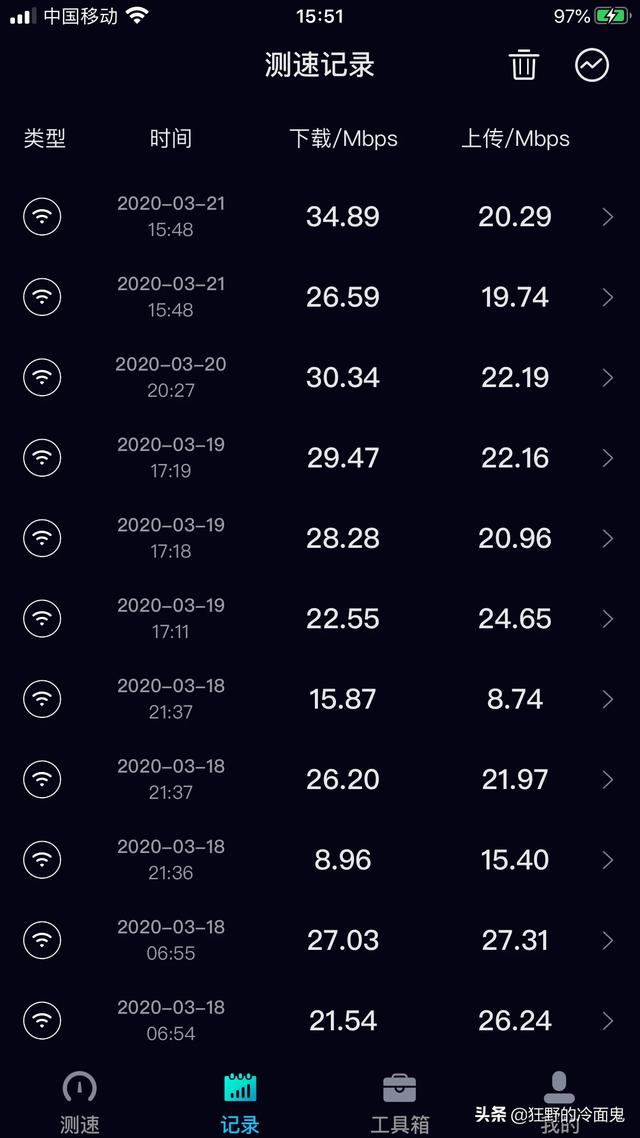
Task: Tap the trash icon to delete records
Action: [523, 65]
